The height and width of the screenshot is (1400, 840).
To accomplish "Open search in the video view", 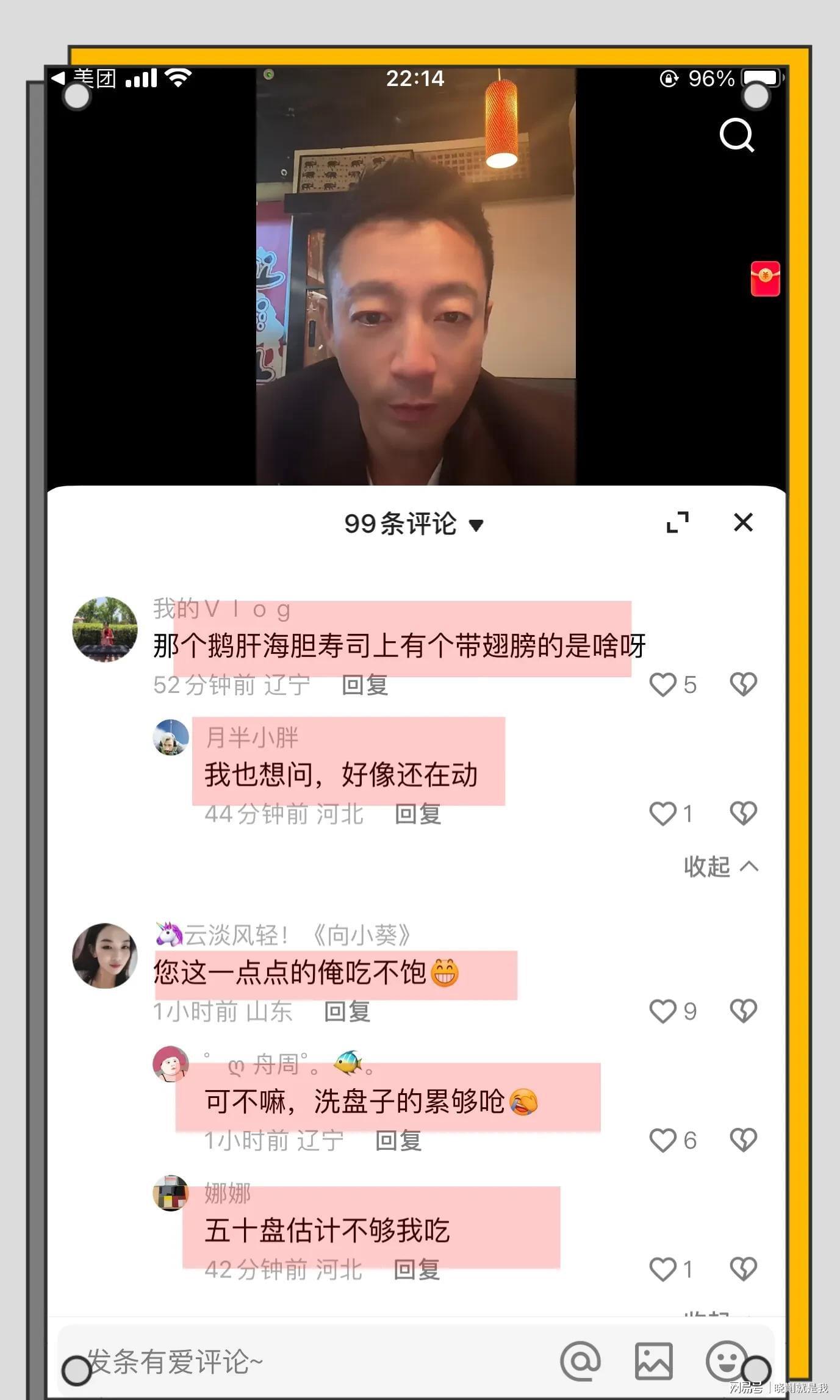I will [736, 135].
